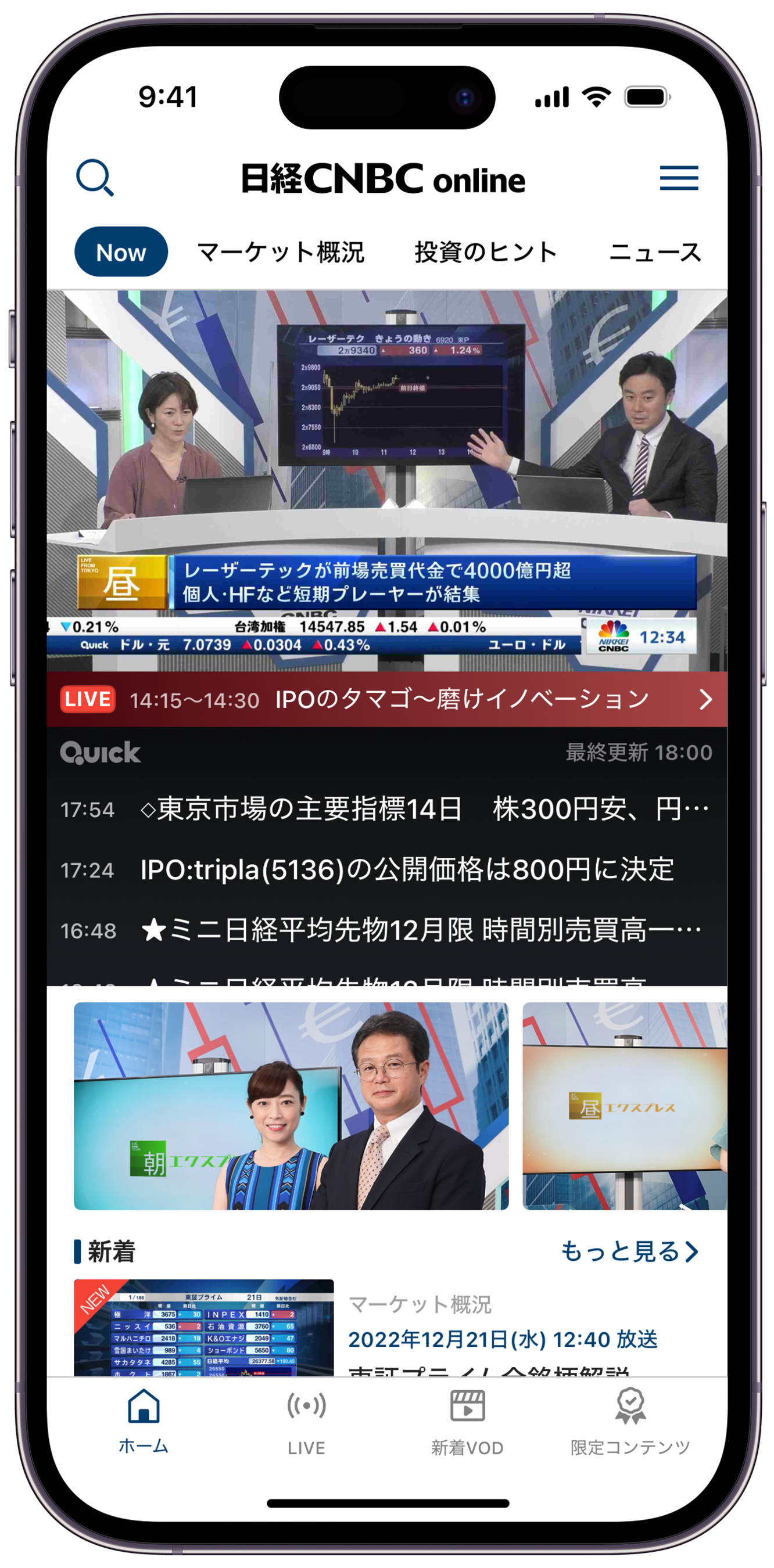774x1568 pixels.
Task: Open the hamburger menu
Action: click(x=678, y=178)
